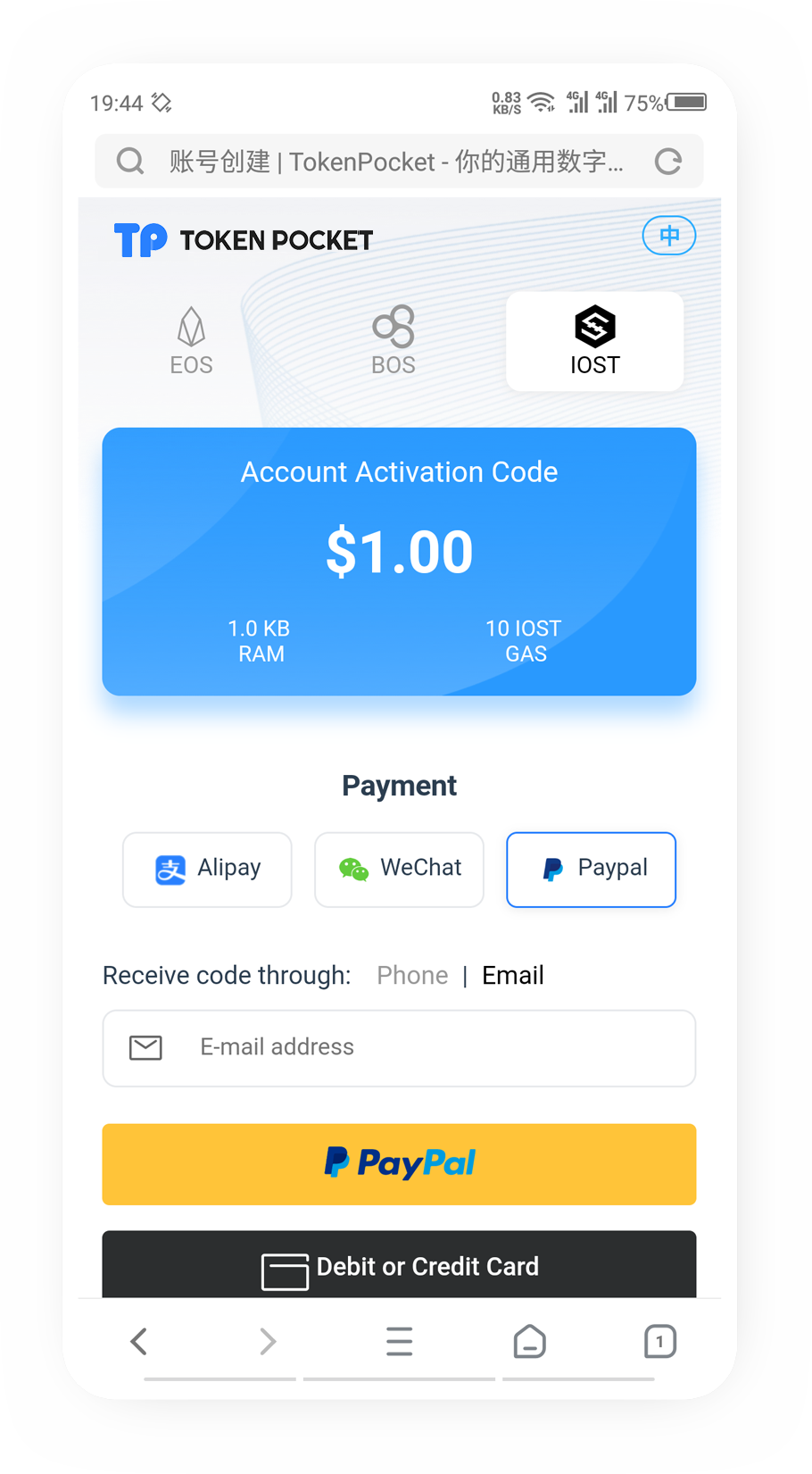
Task: Open the browser hamburger menu
Action: pos(399,1341)
